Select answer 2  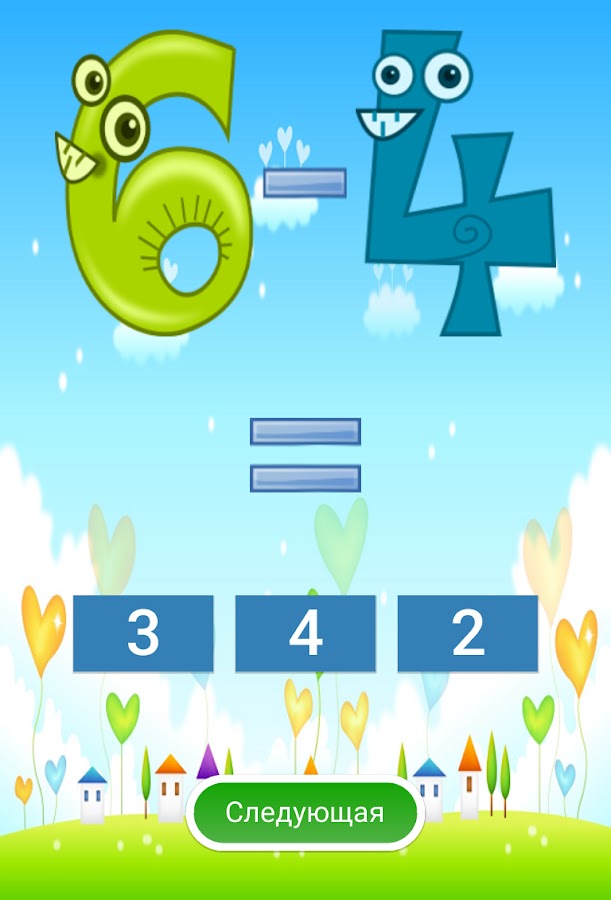tap(467, 633)
